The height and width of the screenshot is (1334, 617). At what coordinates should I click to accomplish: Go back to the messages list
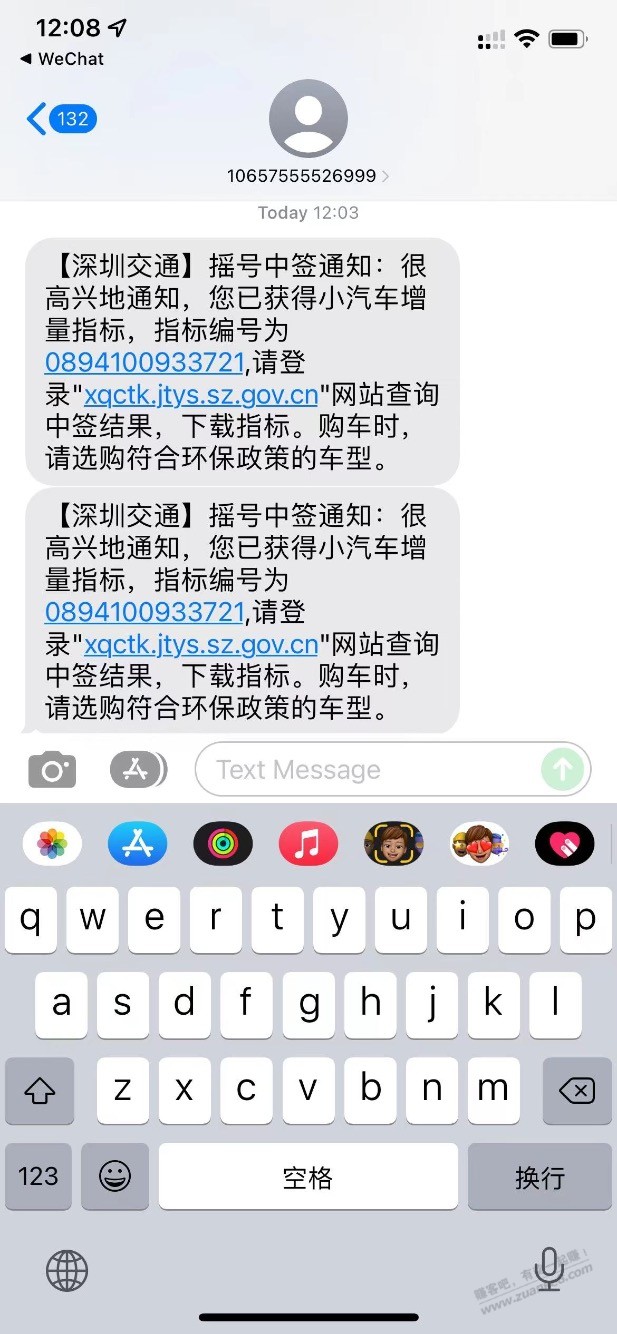click(x=61, y=120)
